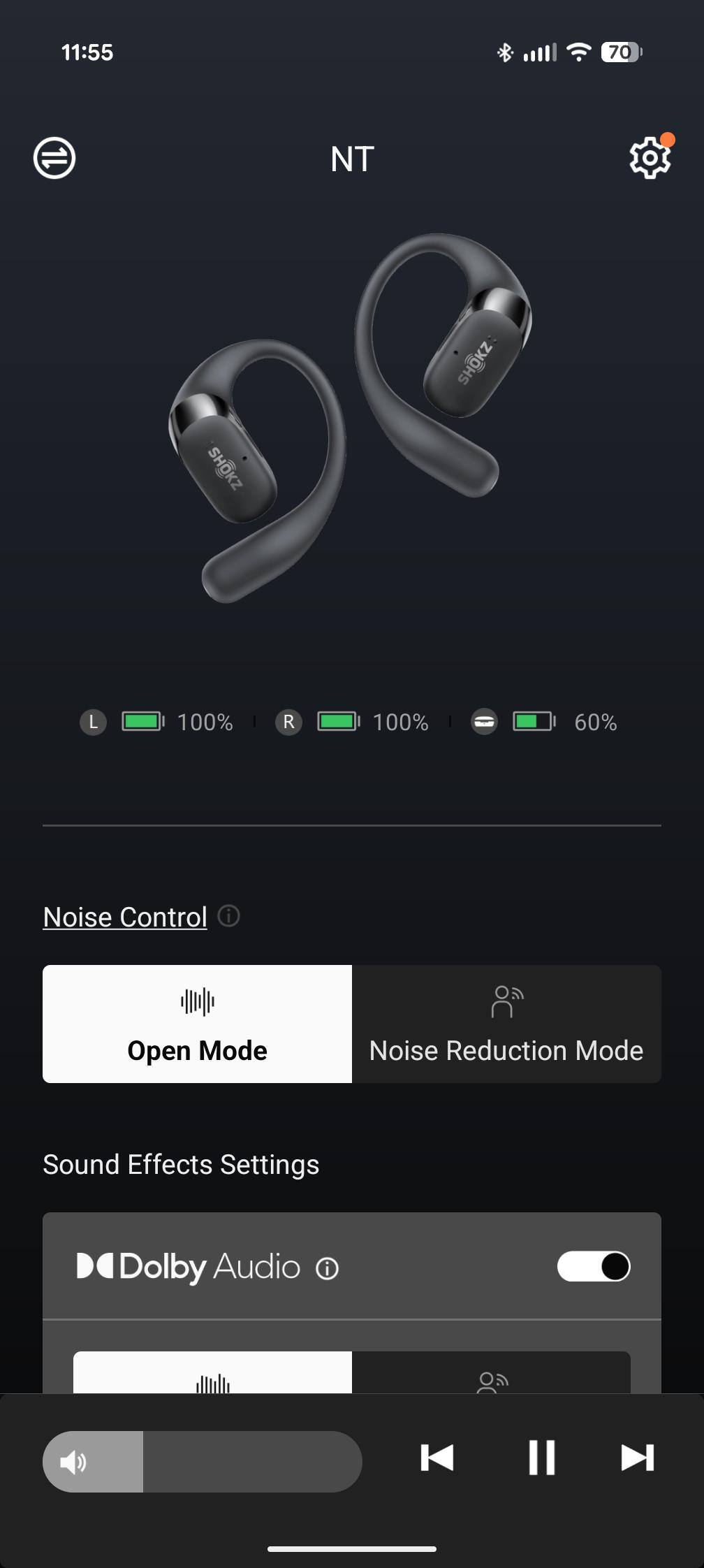Open the NT device name header

[x=351, y=159]
